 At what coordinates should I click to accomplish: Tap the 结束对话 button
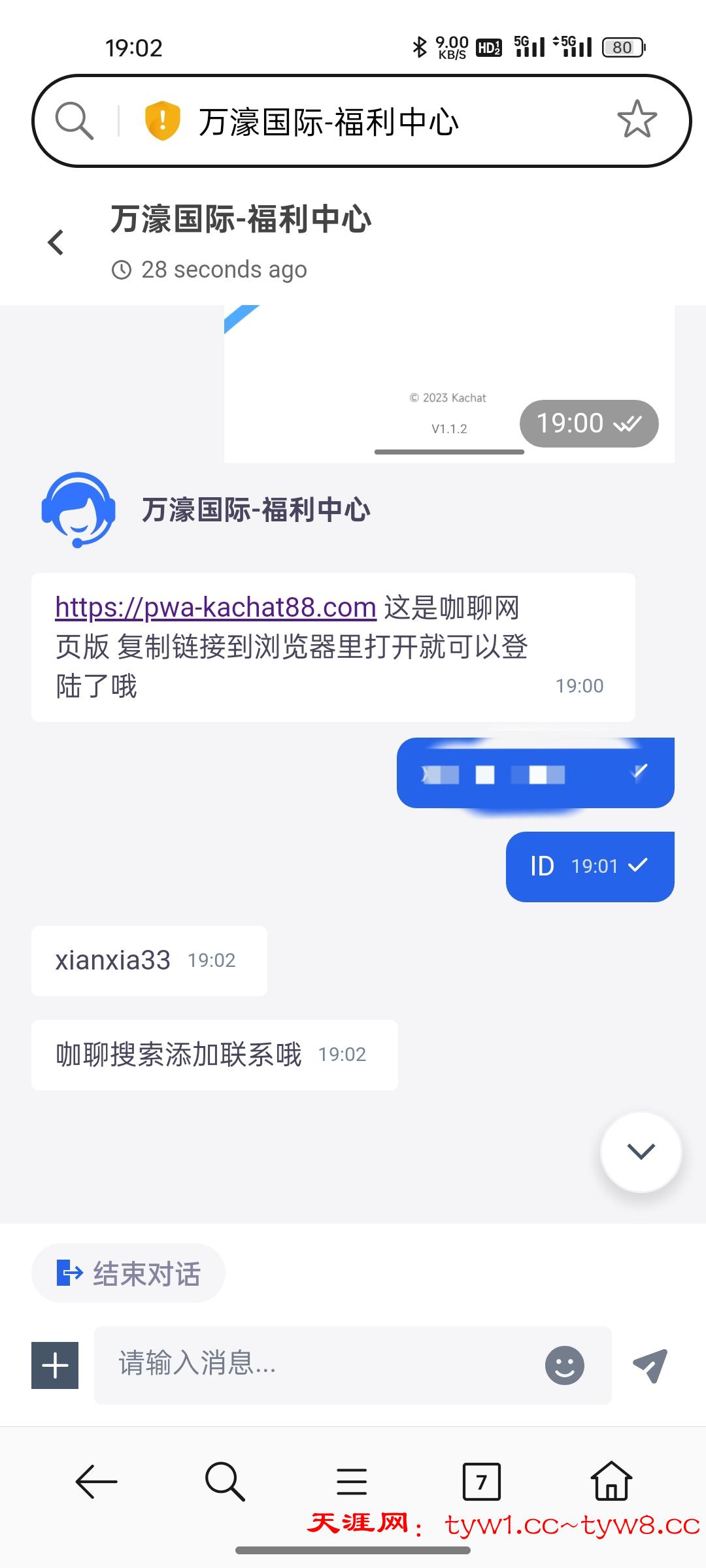[128, 1273]
